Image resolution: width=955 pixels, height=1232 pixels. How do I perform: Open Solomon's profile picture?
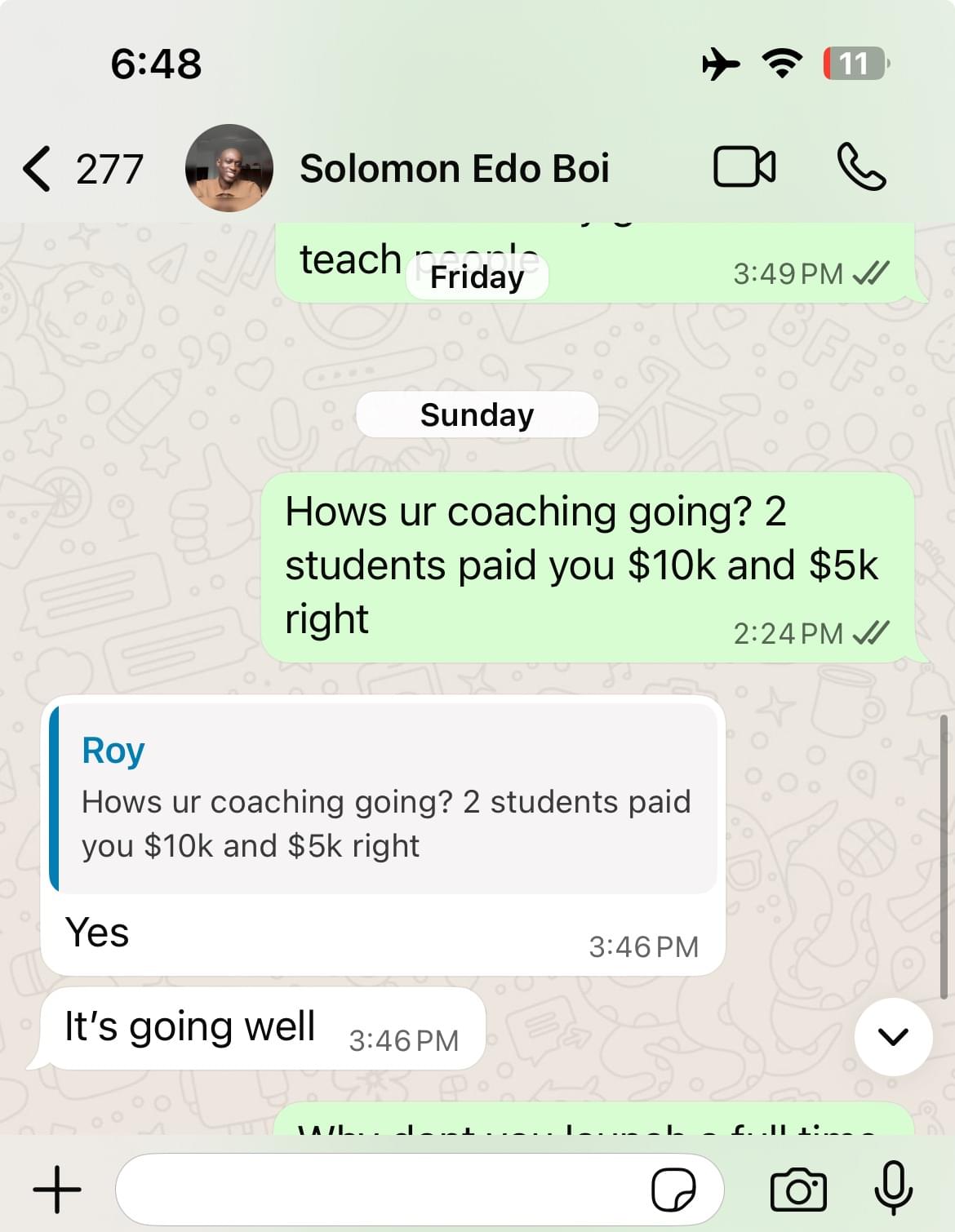coord(229,168)
